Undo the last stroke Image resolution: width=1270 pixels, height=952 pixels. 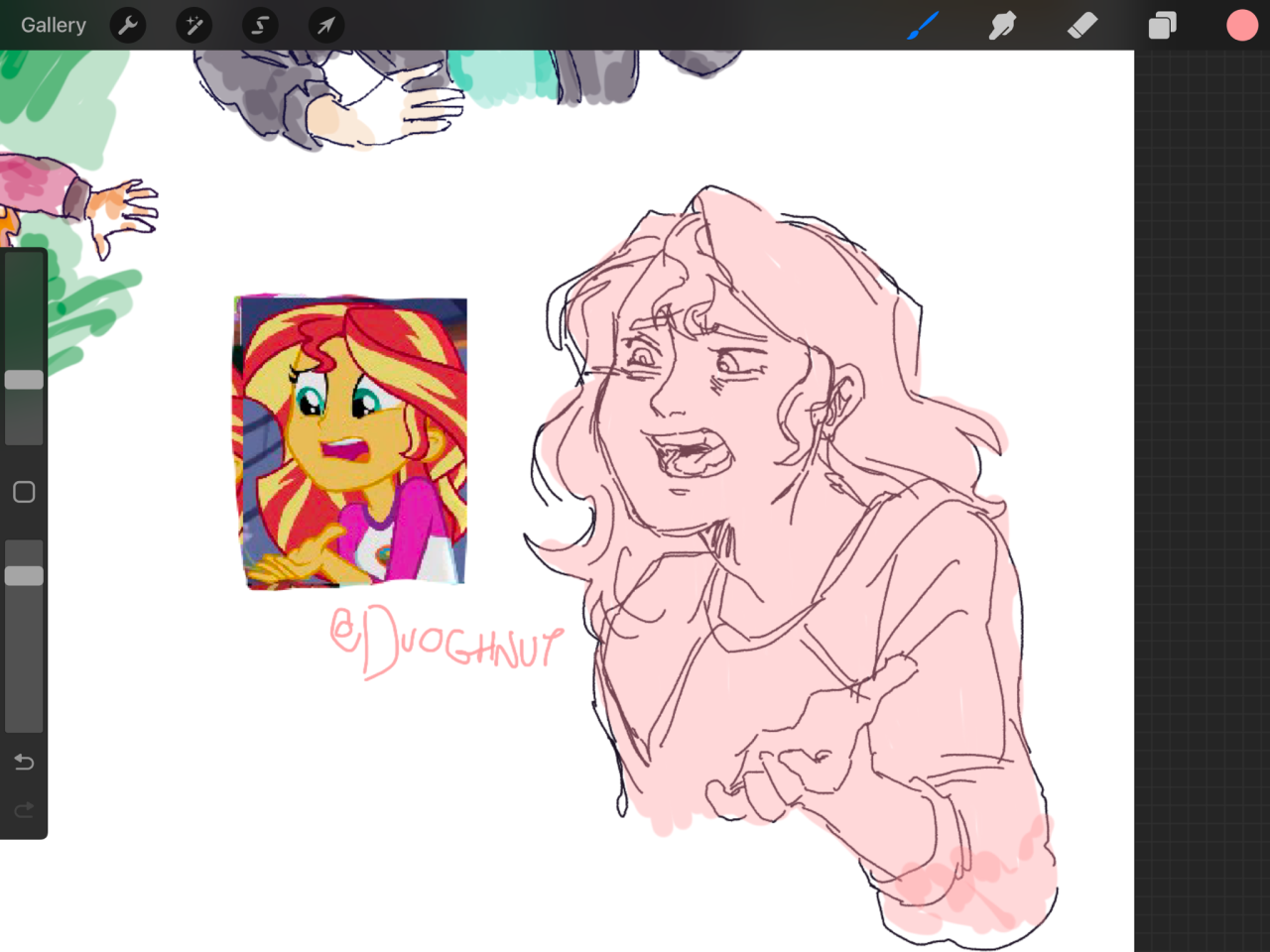[x=24, y=762]
